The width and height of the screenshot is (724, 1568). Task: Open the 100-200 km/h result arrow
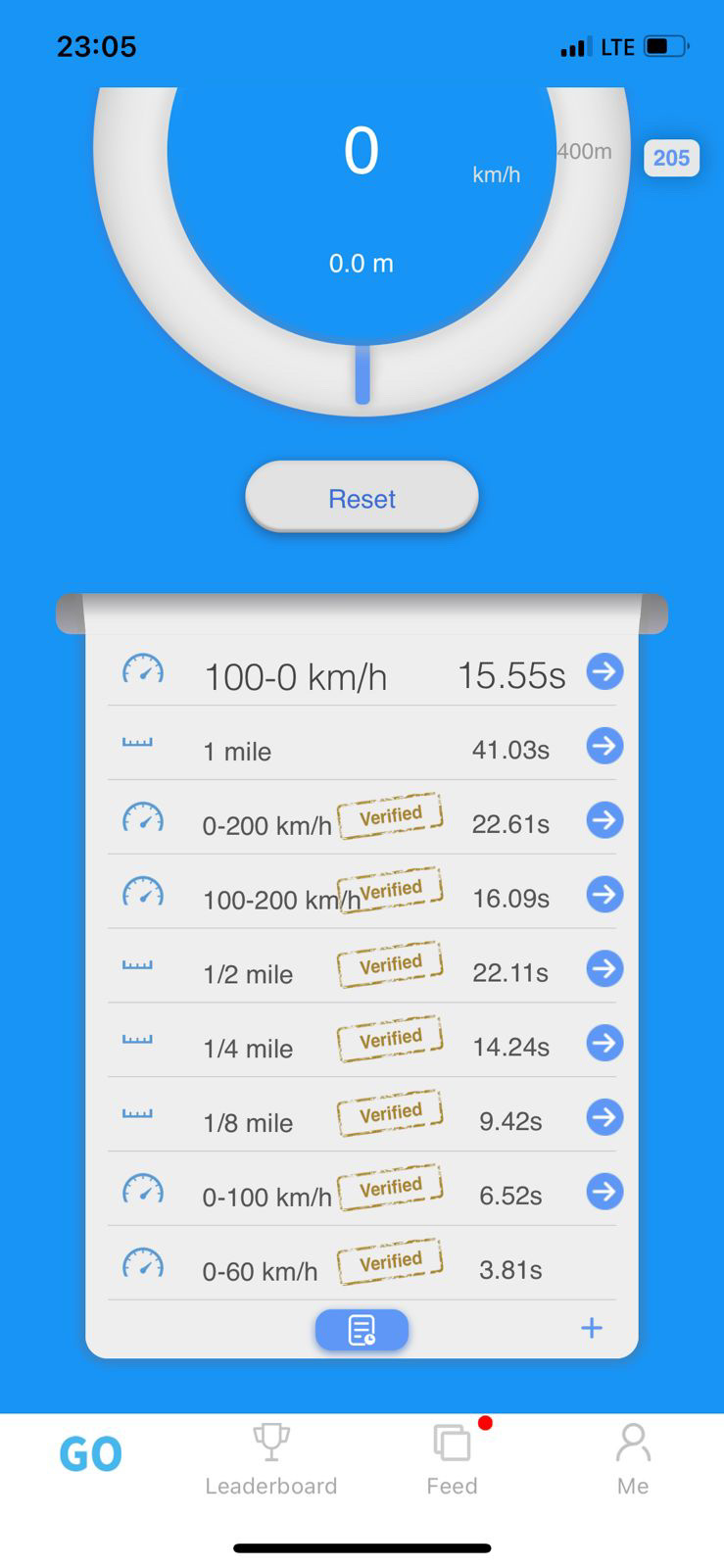coord(604,894)
